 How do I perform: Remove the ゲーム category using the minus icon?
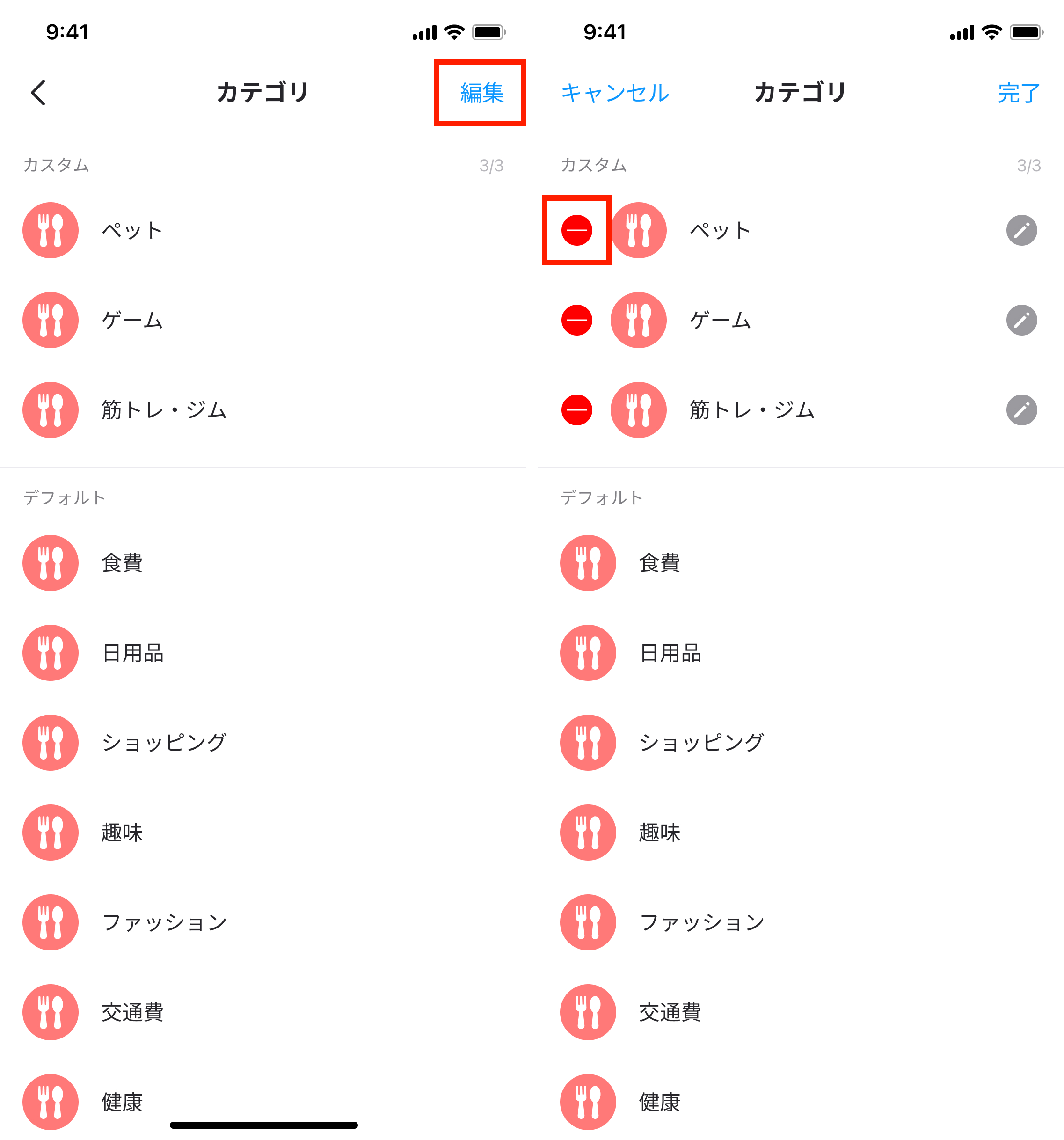pos(576,320)
